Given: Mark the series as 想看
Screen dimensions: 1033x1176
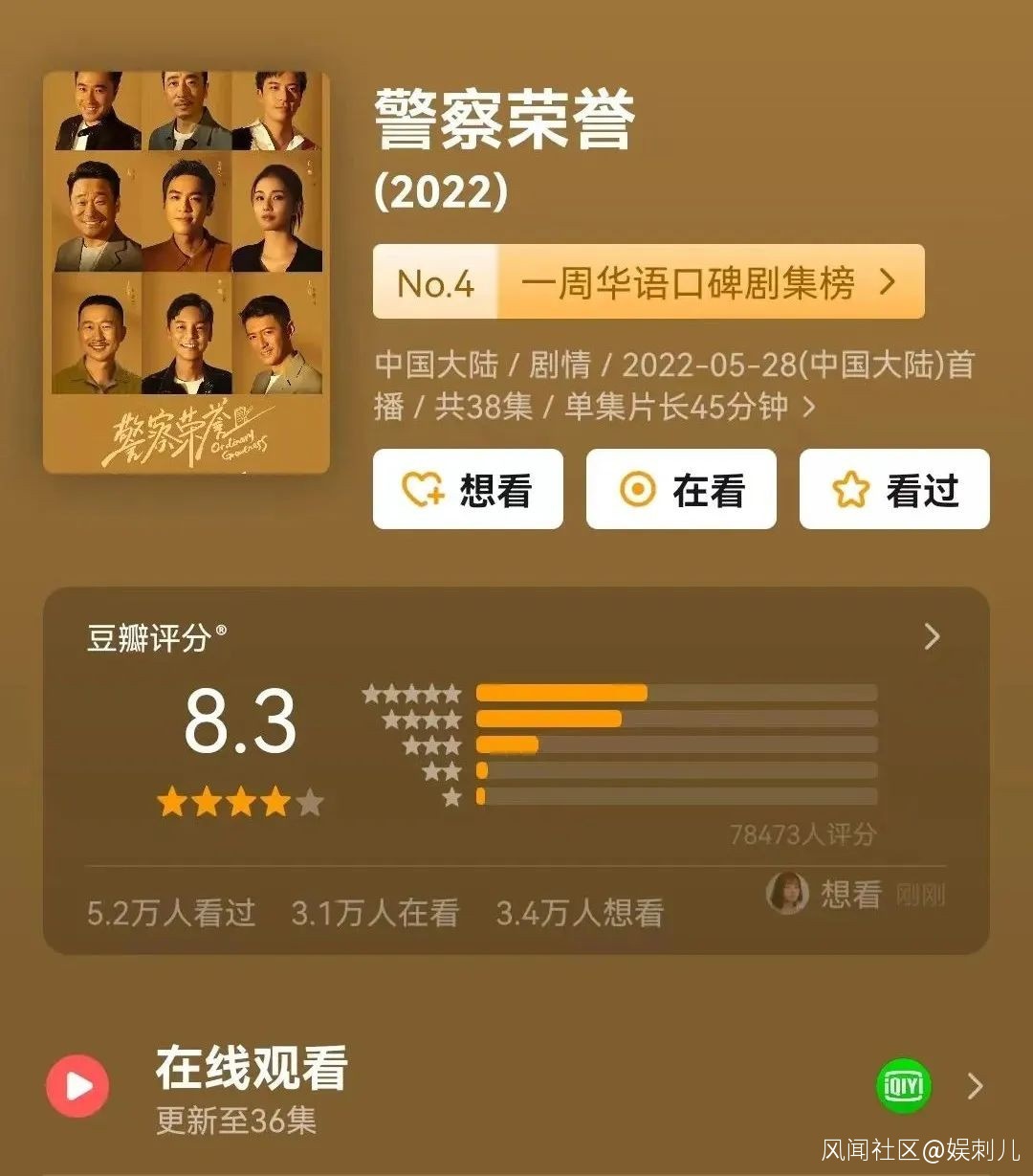Looking at the screenshot, I should [x=468, y=490].
